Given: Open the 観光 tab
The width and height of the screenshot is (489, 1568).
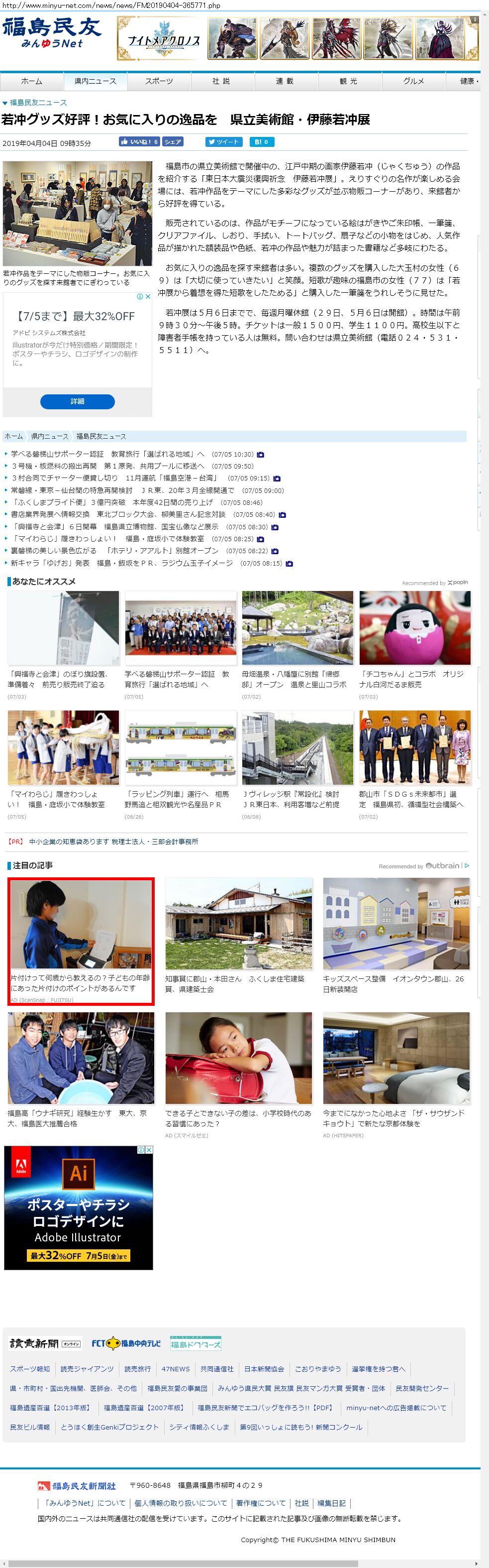Looking at the screenshot, I should pyautogui.click(x=349, y=81).
